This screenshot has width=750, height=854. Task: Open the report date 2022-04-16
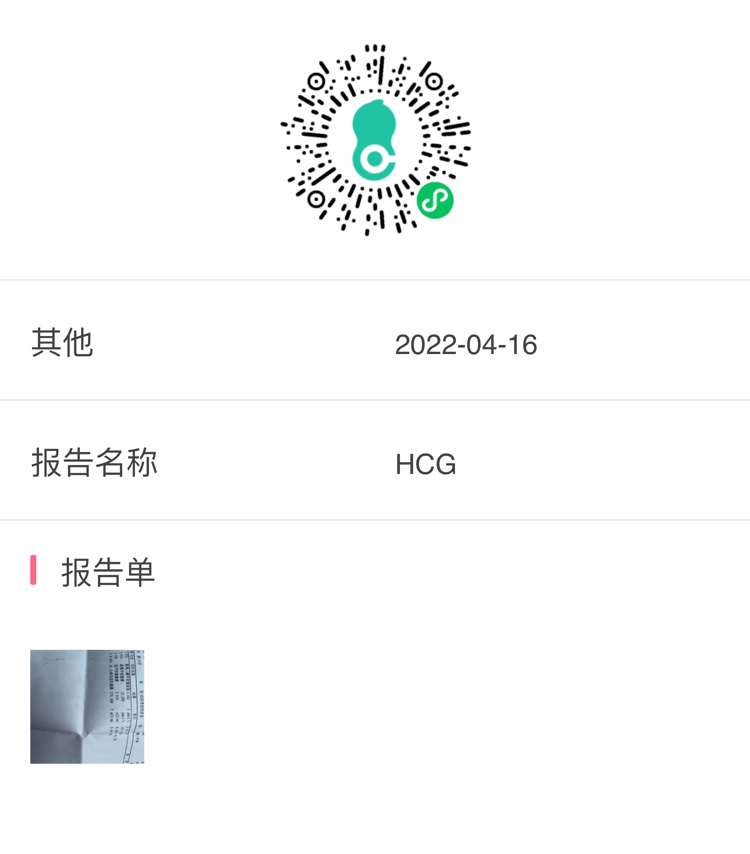pyautogui.click(x=467, y=343)
